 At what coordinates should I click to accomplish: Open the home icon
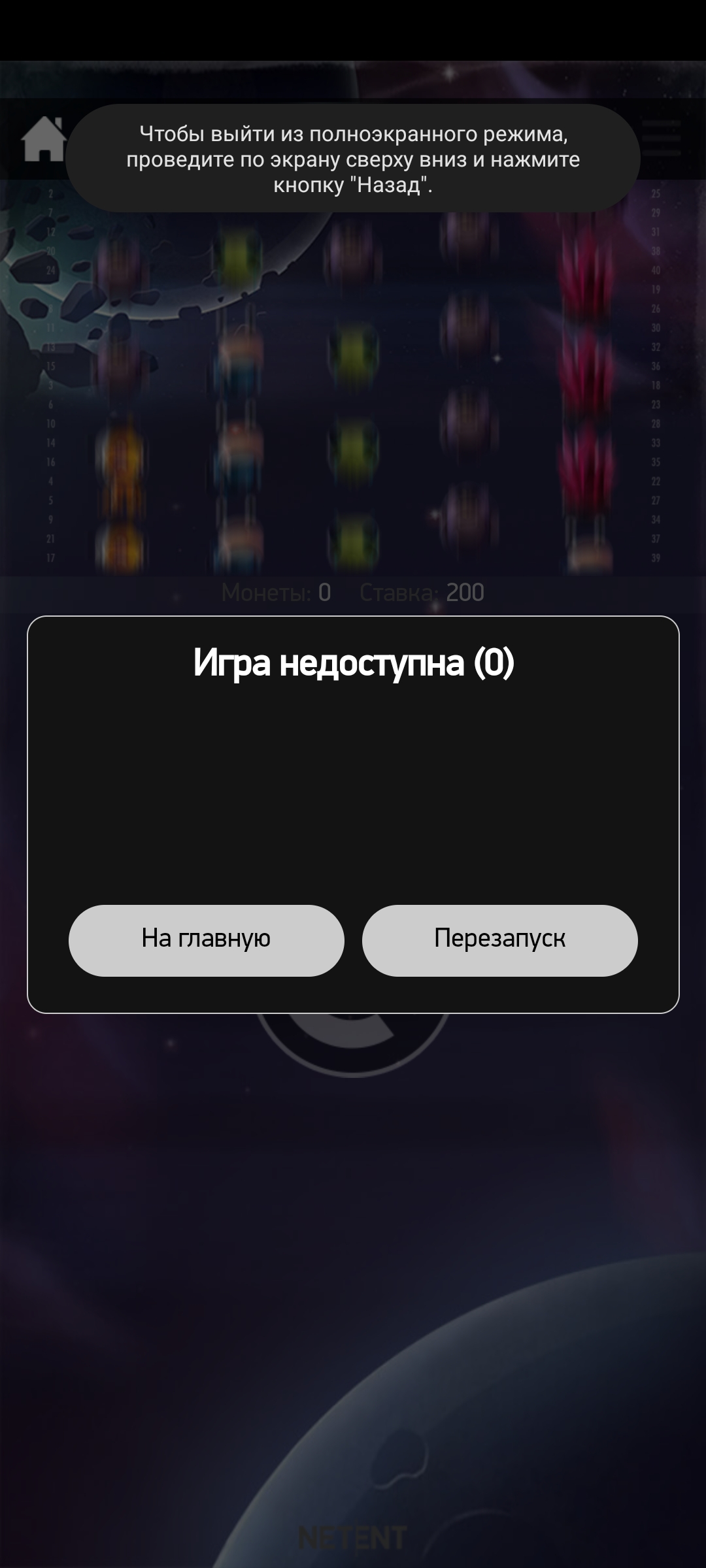click(x=44, y=139)
